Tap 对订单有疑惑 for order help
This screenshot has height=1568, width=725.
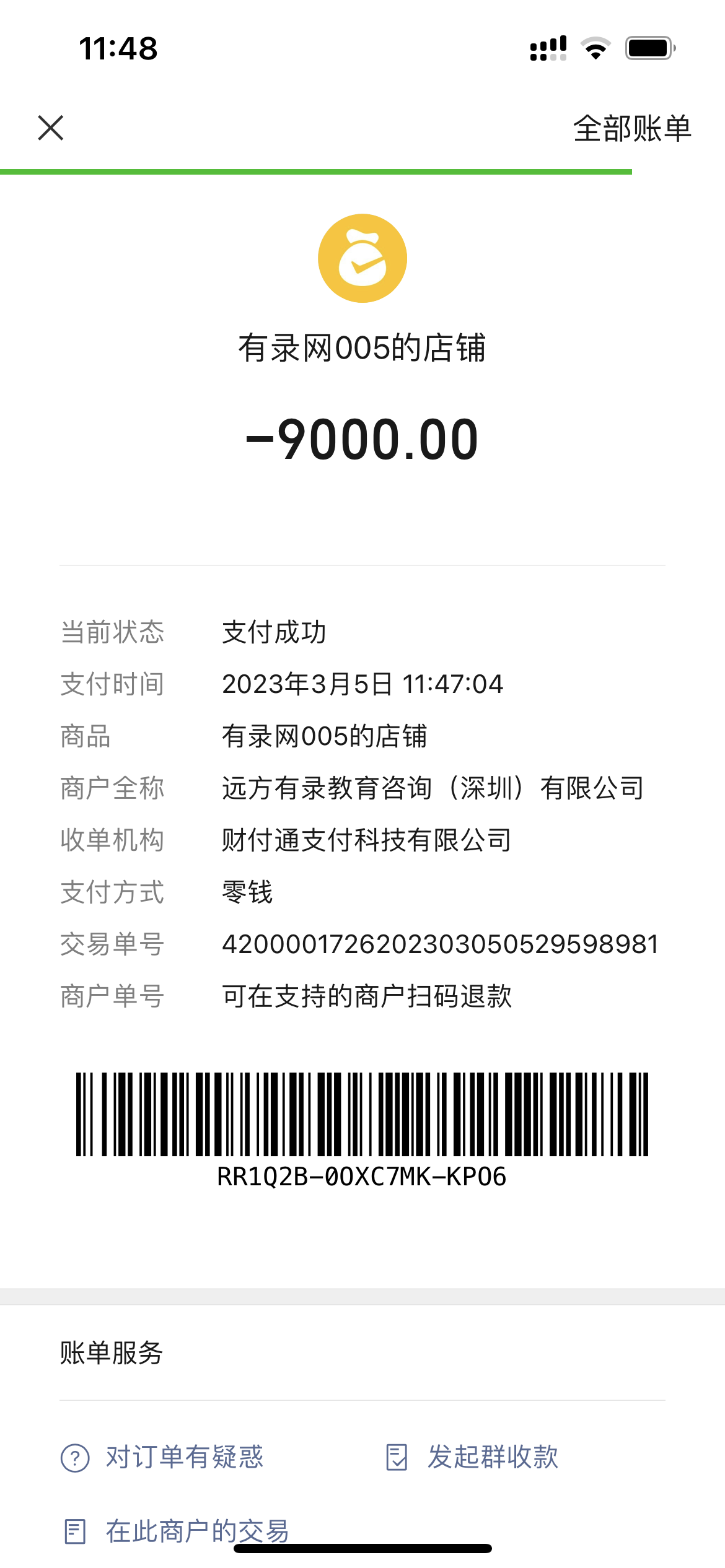click(x=162, y=1457)
